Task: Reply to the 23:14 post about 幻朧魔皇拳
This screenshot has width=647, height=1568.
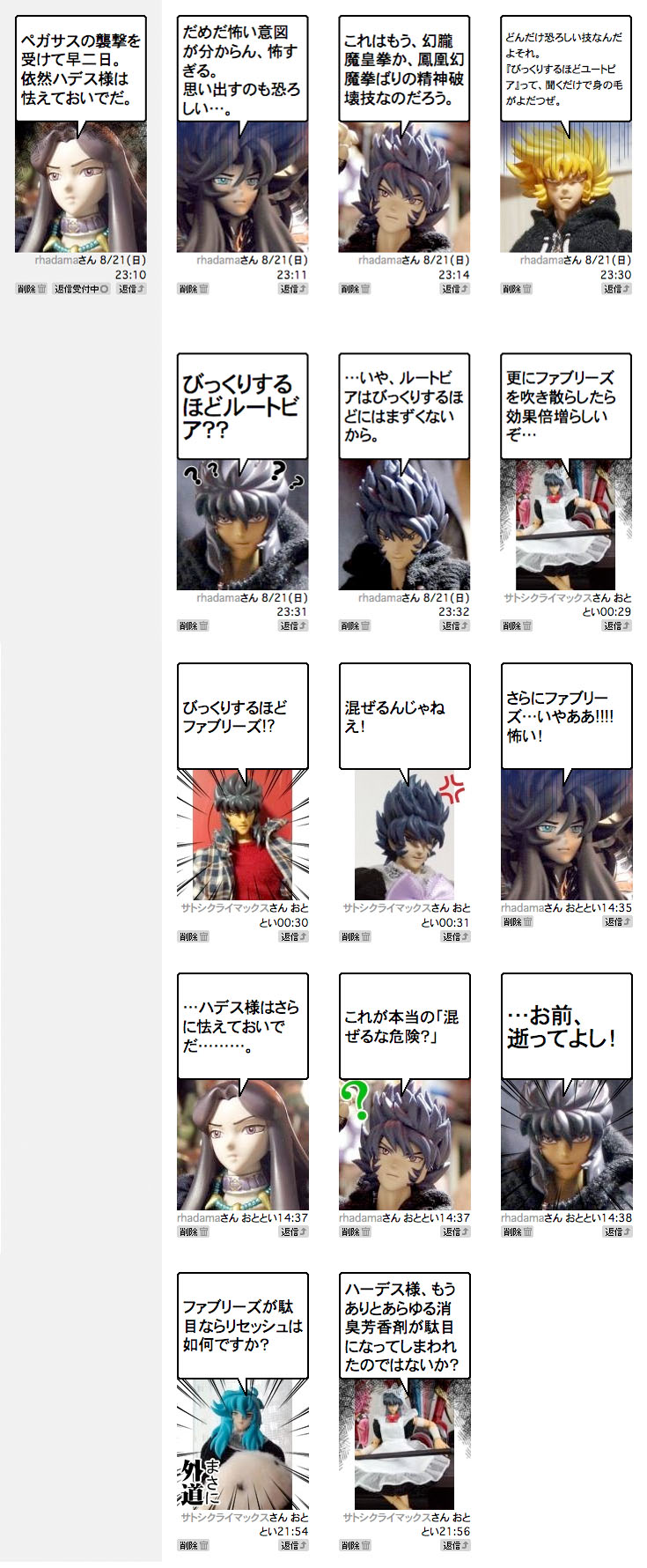Action: click(x=455, y=289)
